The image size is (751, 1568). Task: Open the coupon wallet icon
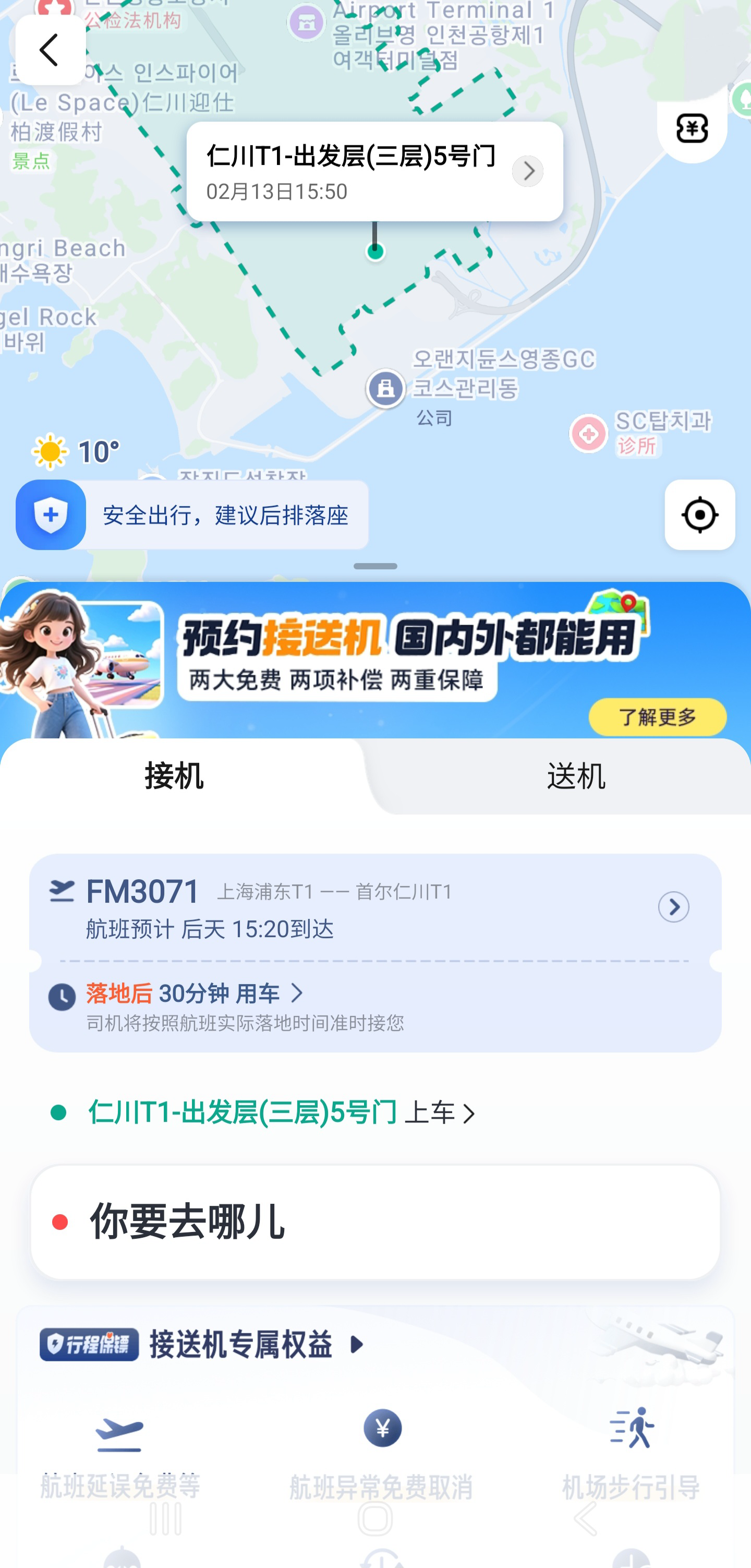[x=692, y=128]
